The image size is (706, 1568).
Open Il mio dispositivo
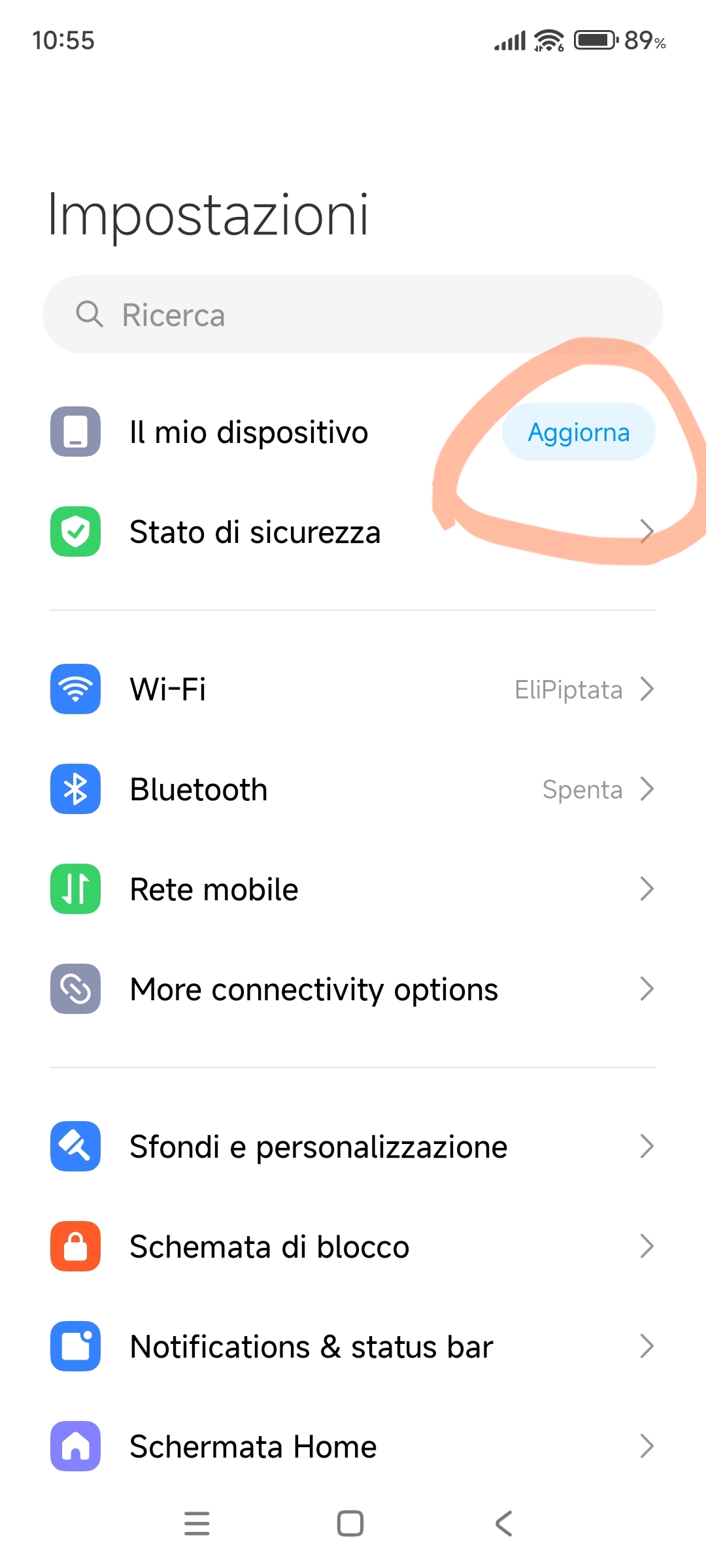point(353,432)
